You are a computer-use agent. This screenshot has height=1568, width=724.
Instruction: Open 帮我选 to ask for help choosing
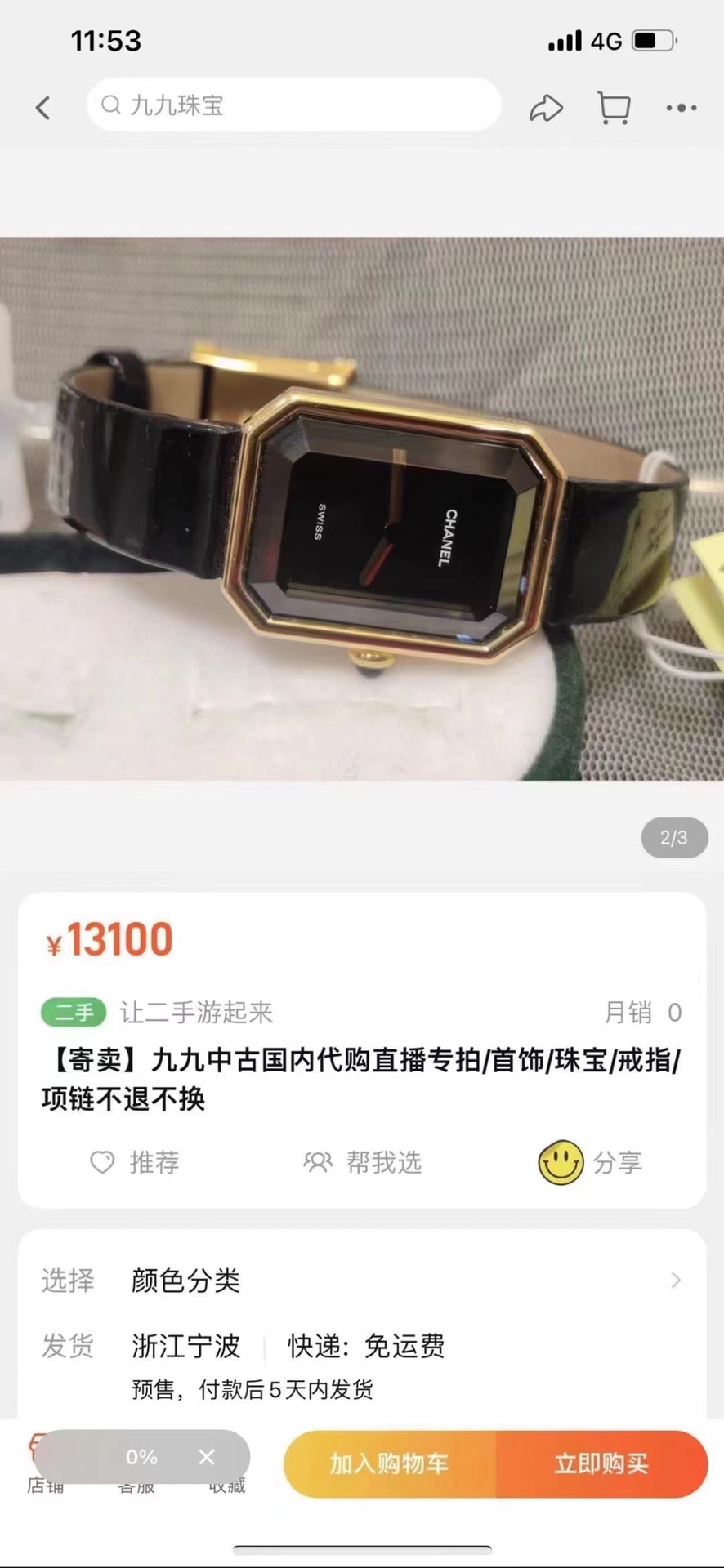point(363,1162)
